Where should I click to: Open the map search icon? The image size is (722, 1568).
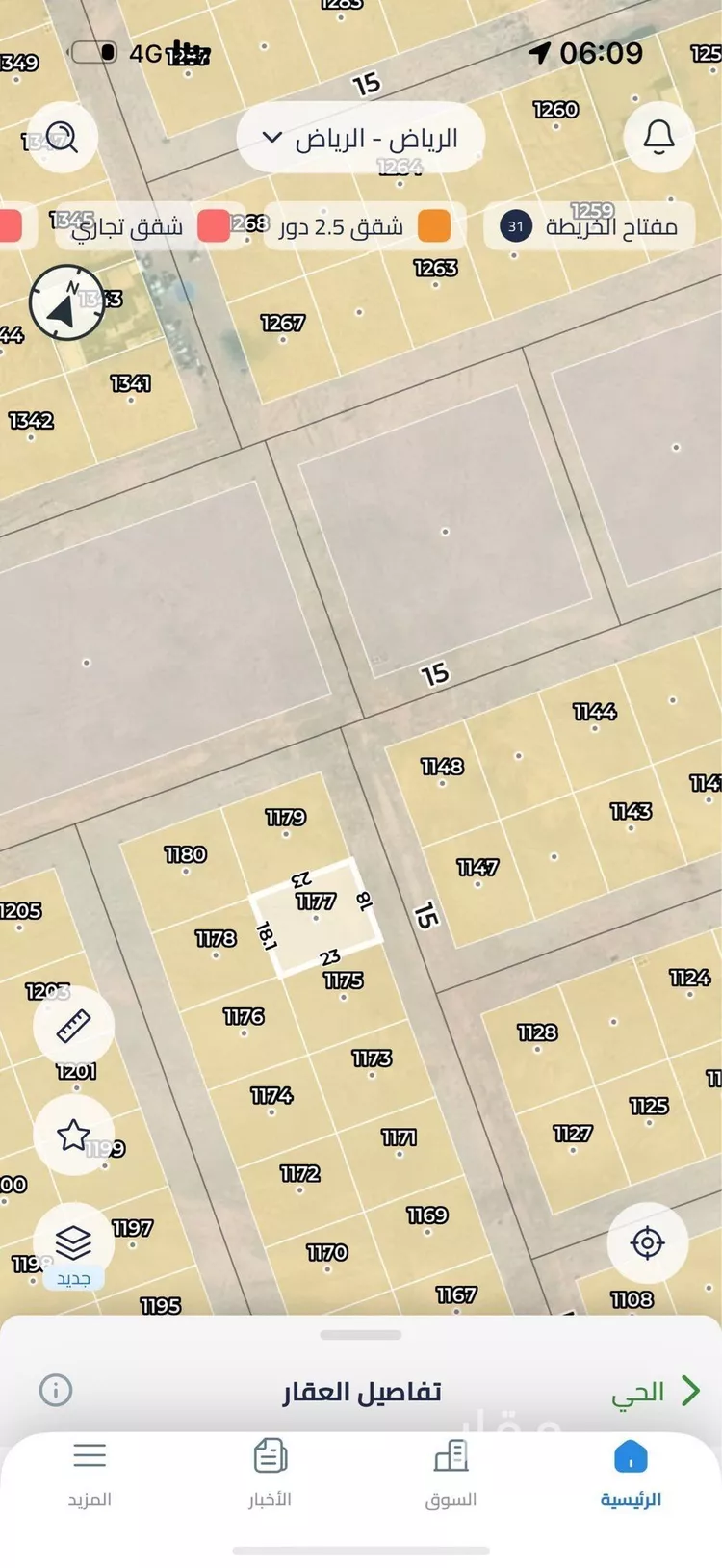pyautogui.click(x=62, y=137)
